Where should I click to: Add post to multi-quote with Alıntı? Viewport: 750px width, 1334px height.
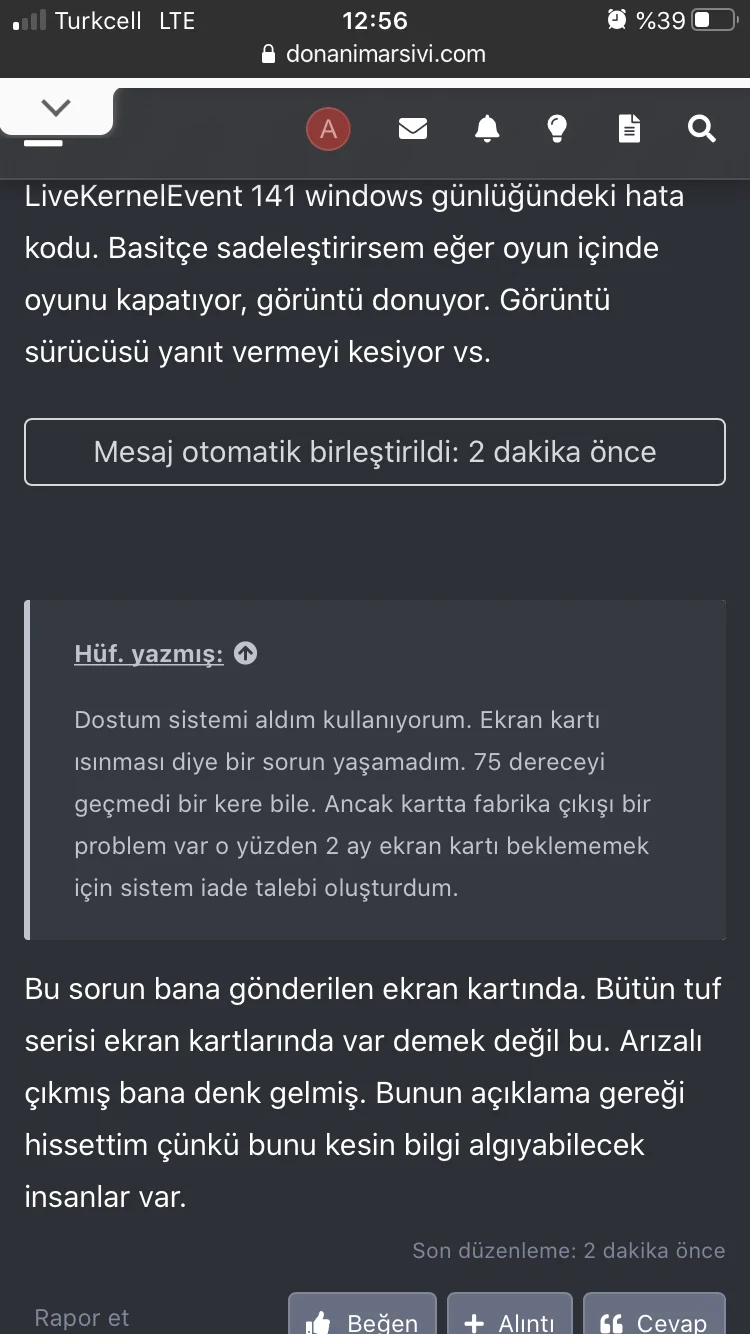pos(509,1319)
